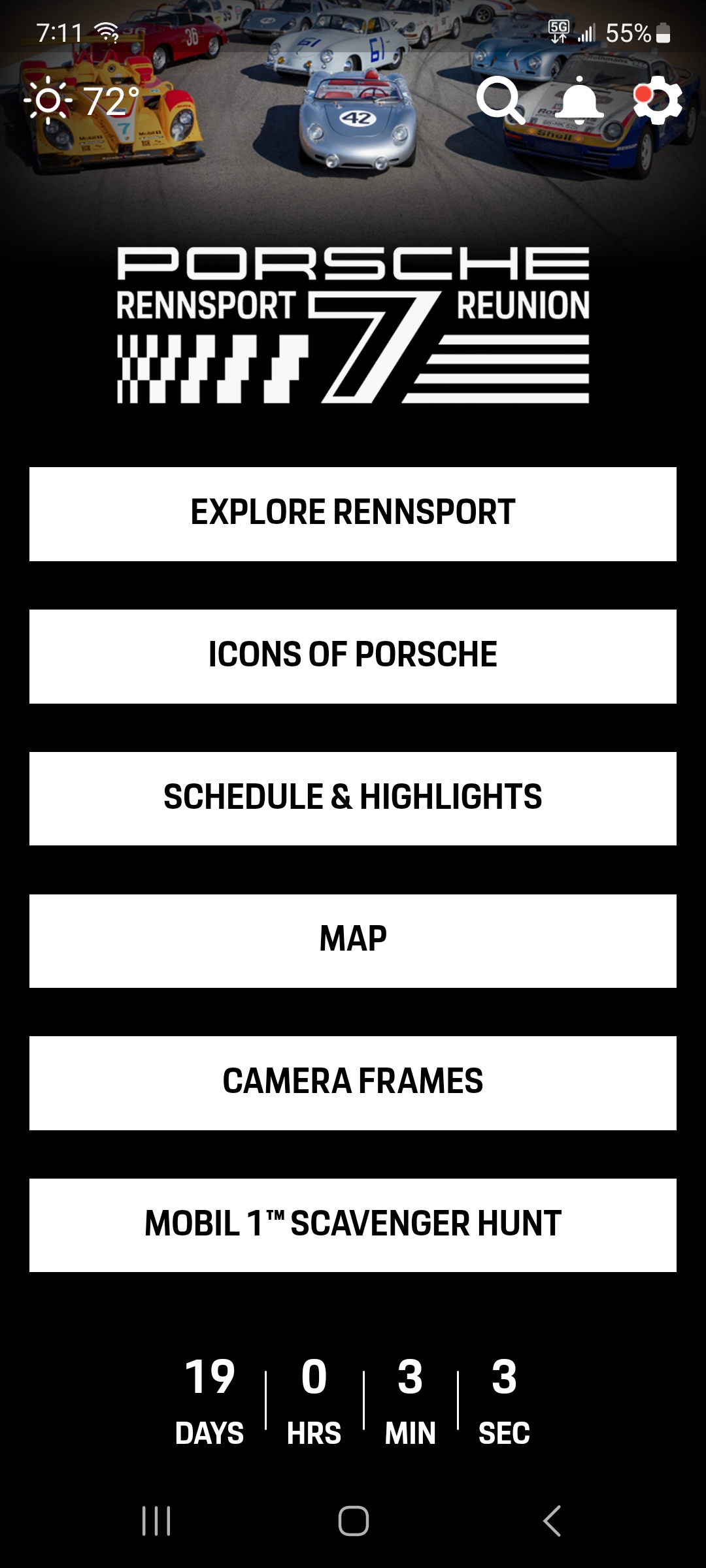Open Explore Rennsport
Viewport: 706px width, 1568px height.
click(353, 514)
